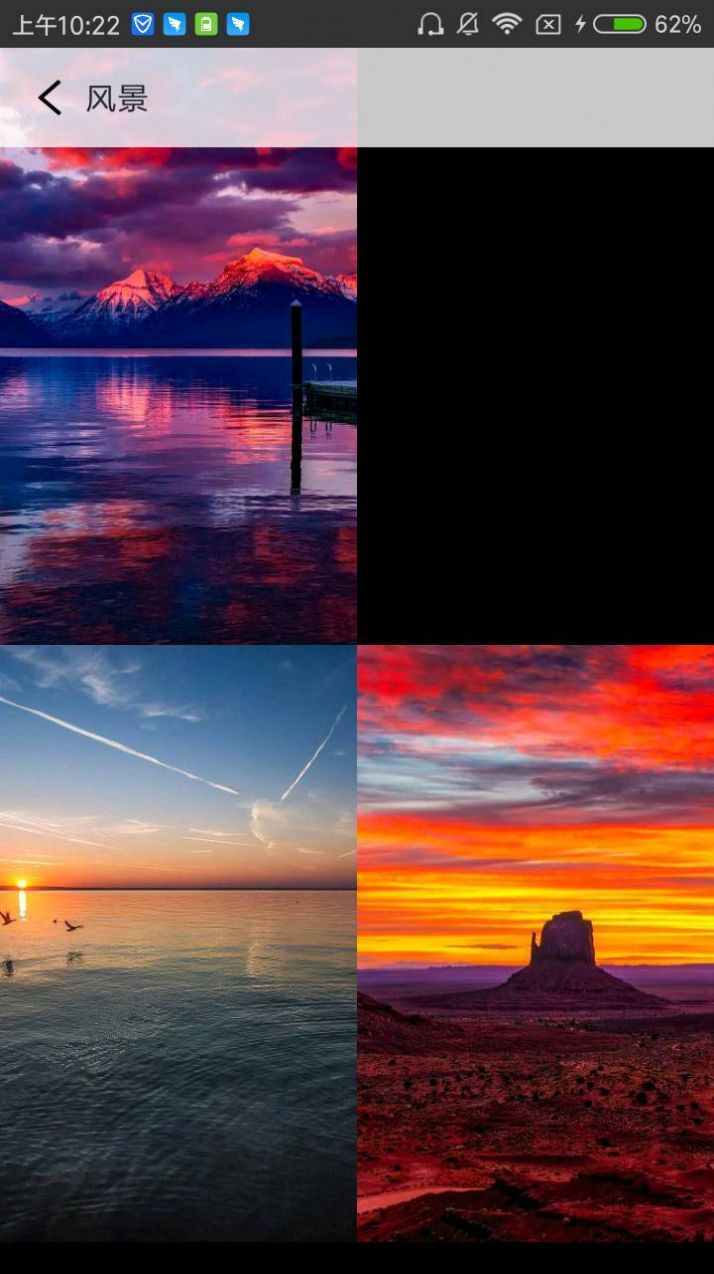The image size is (714, 1274).
Task: Open the red desert butte sunset wallpaper
Action: [535, 942]
